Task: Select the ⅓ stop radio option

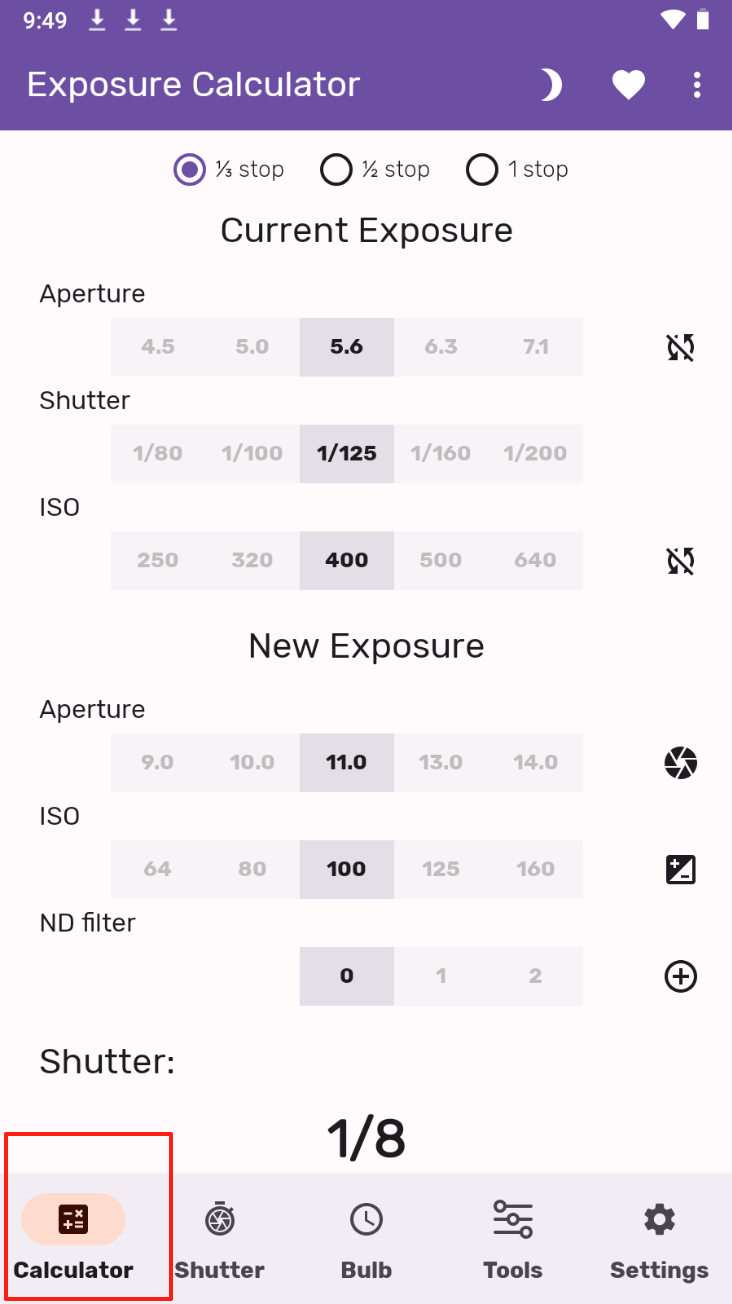Action: click(x=190, y=170)
